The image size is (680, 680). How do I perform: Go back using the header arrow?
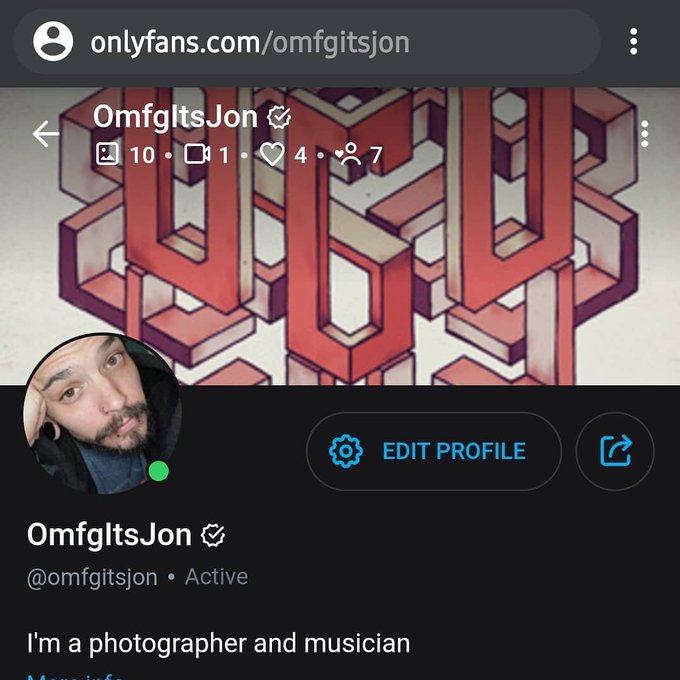[x=46, y=133]
